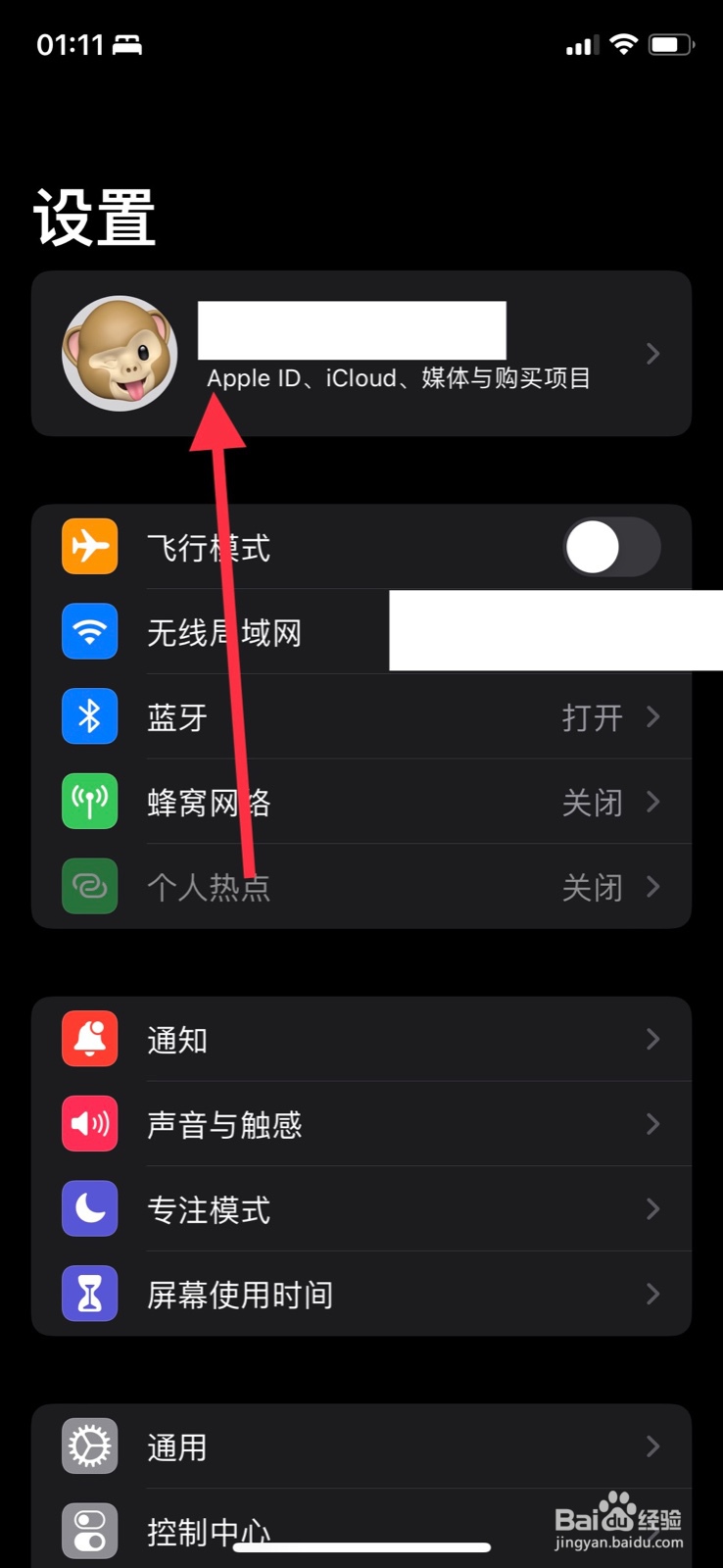Open Apple ID、iCloud、媒体与购买项目 settings
Image resolution: width=723 pixels, height=1568 pixels.
coord(392,378)
